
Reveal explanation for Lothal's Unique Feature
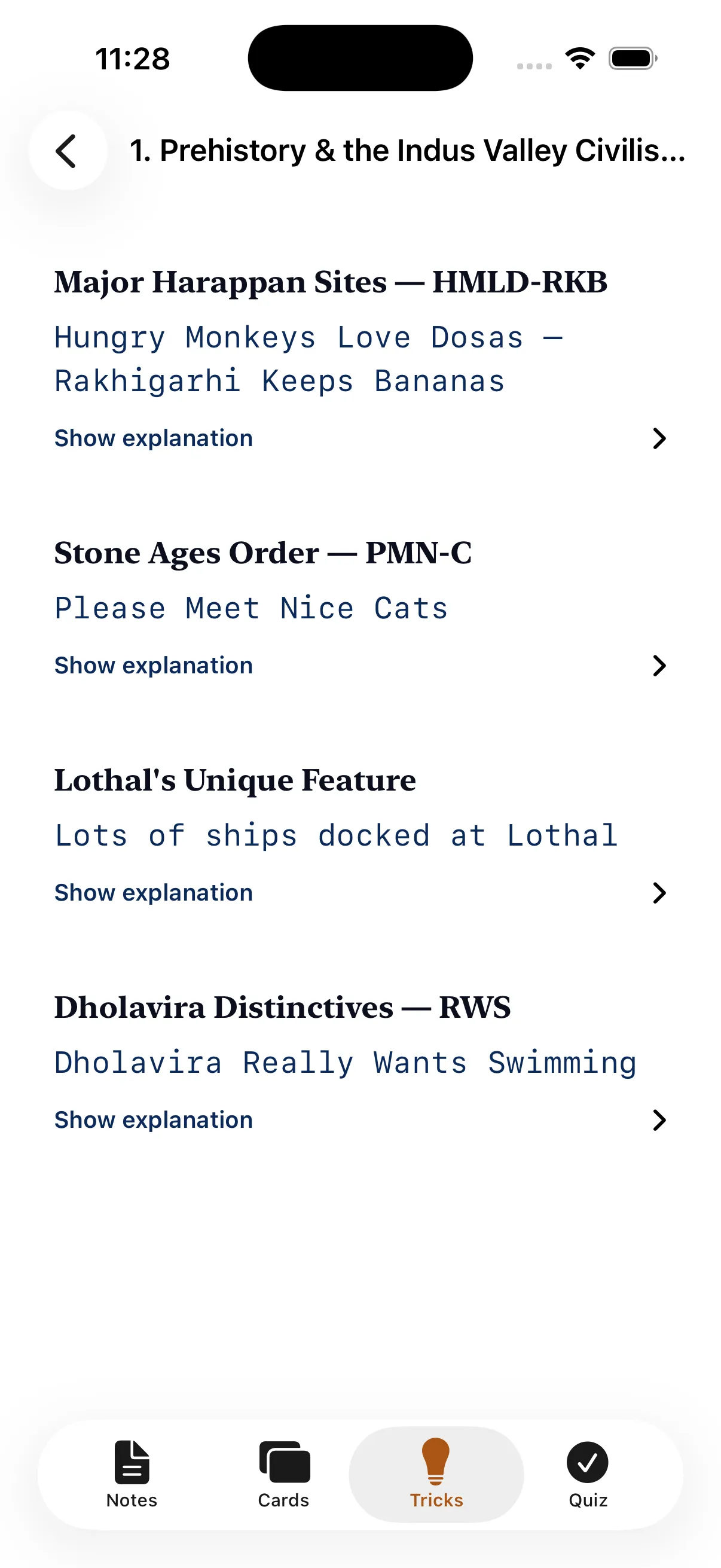click(360, 892)
